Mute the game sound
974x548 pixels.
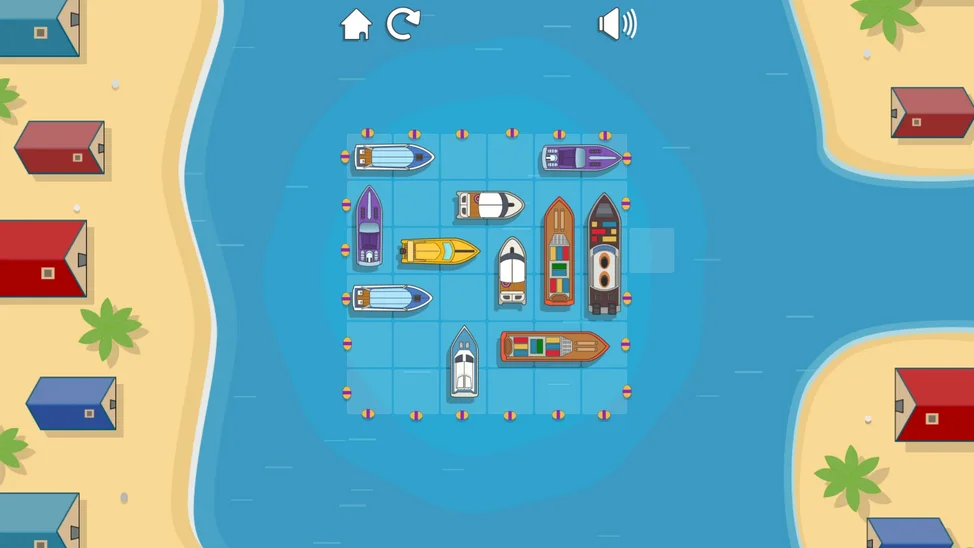coord(616,24)
